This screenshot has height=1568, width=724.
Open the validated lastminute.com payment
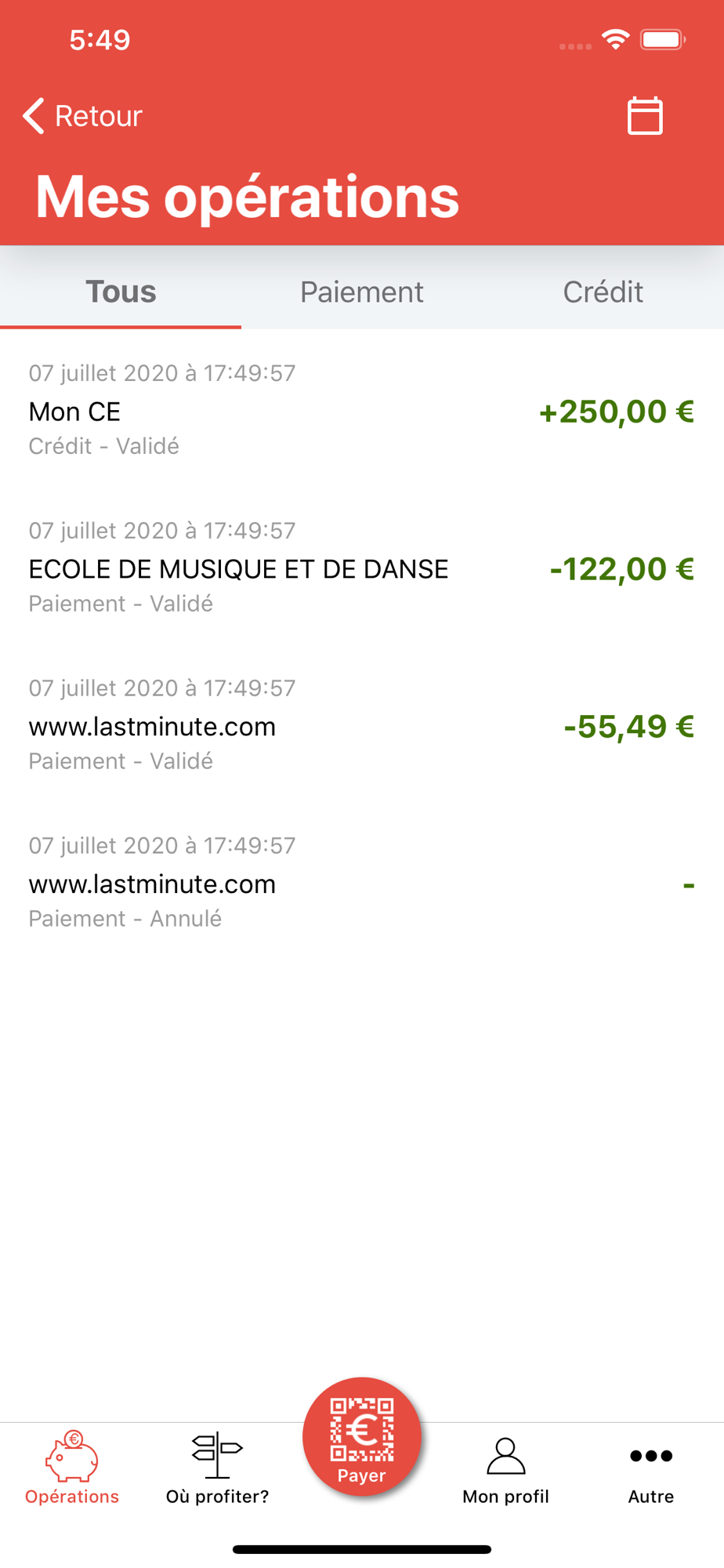coord(361,725)
